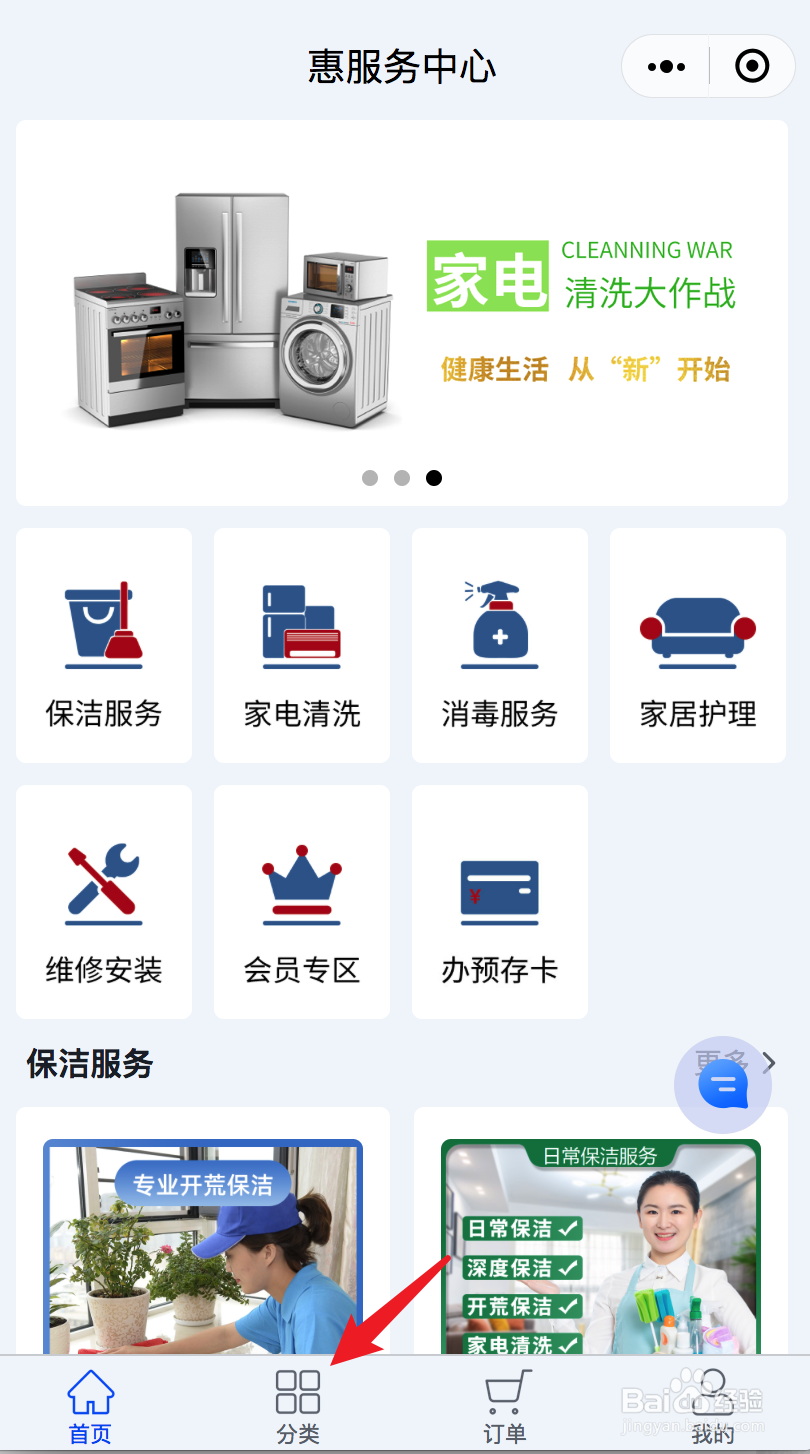Viewport: 810px width, 1454px height.
Task: Go to 消毒服务 category
Action: 500,646
